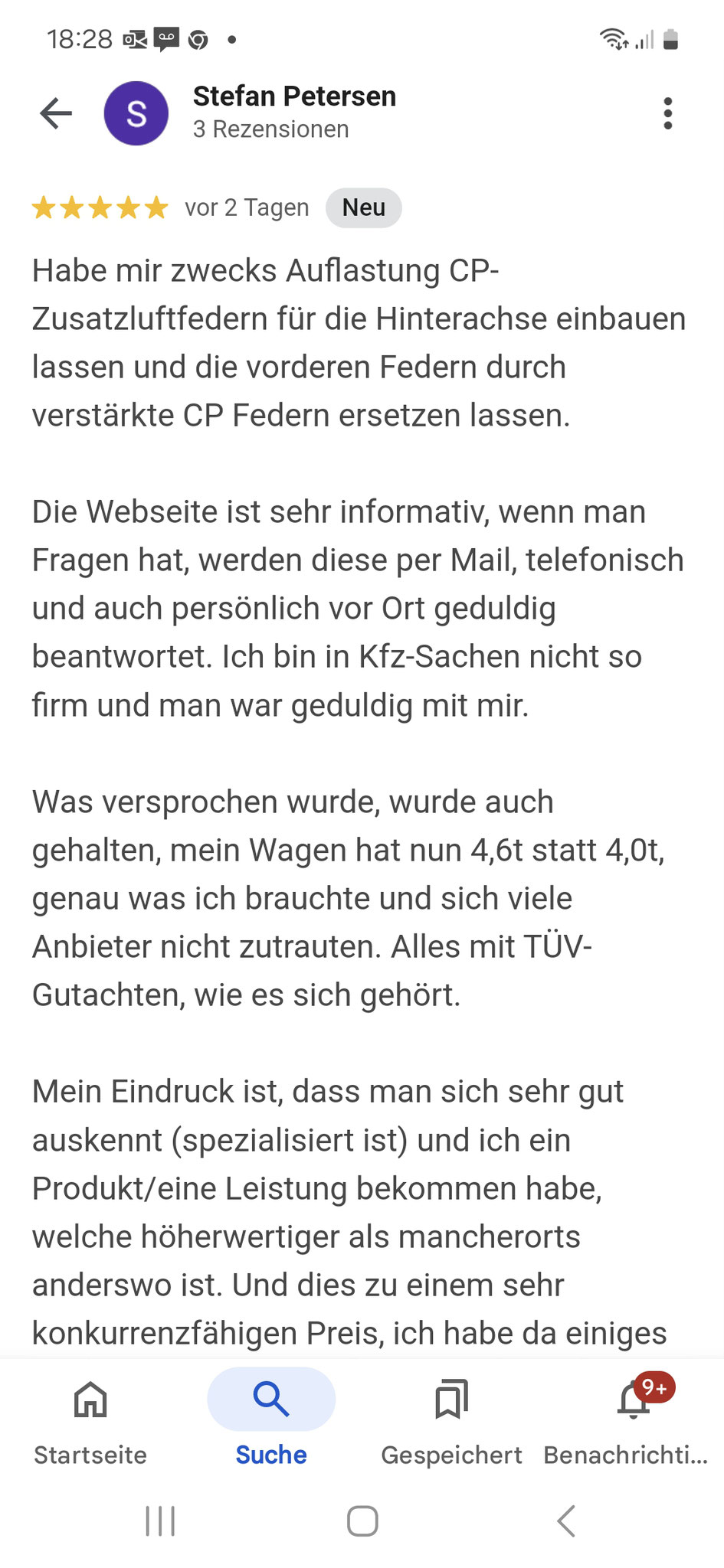Open the Benachrichtigungen tab

(633, 1422)
